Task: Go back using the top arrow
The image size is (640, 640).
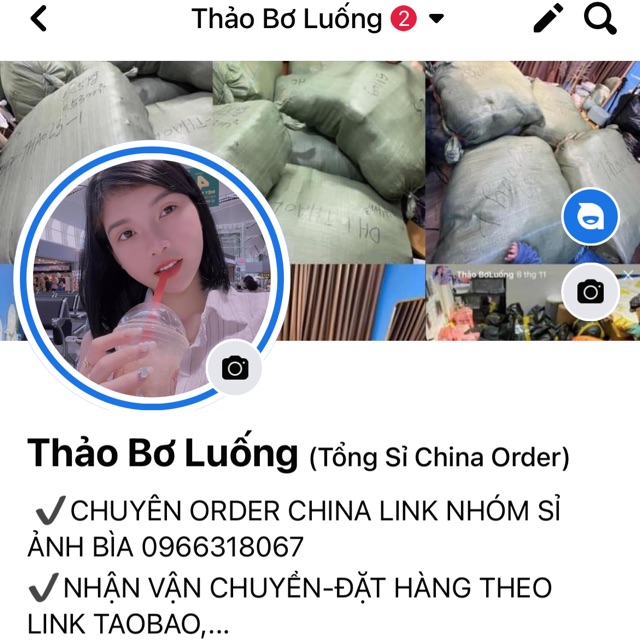Action: pyautogui.click(x=38, y=19)
